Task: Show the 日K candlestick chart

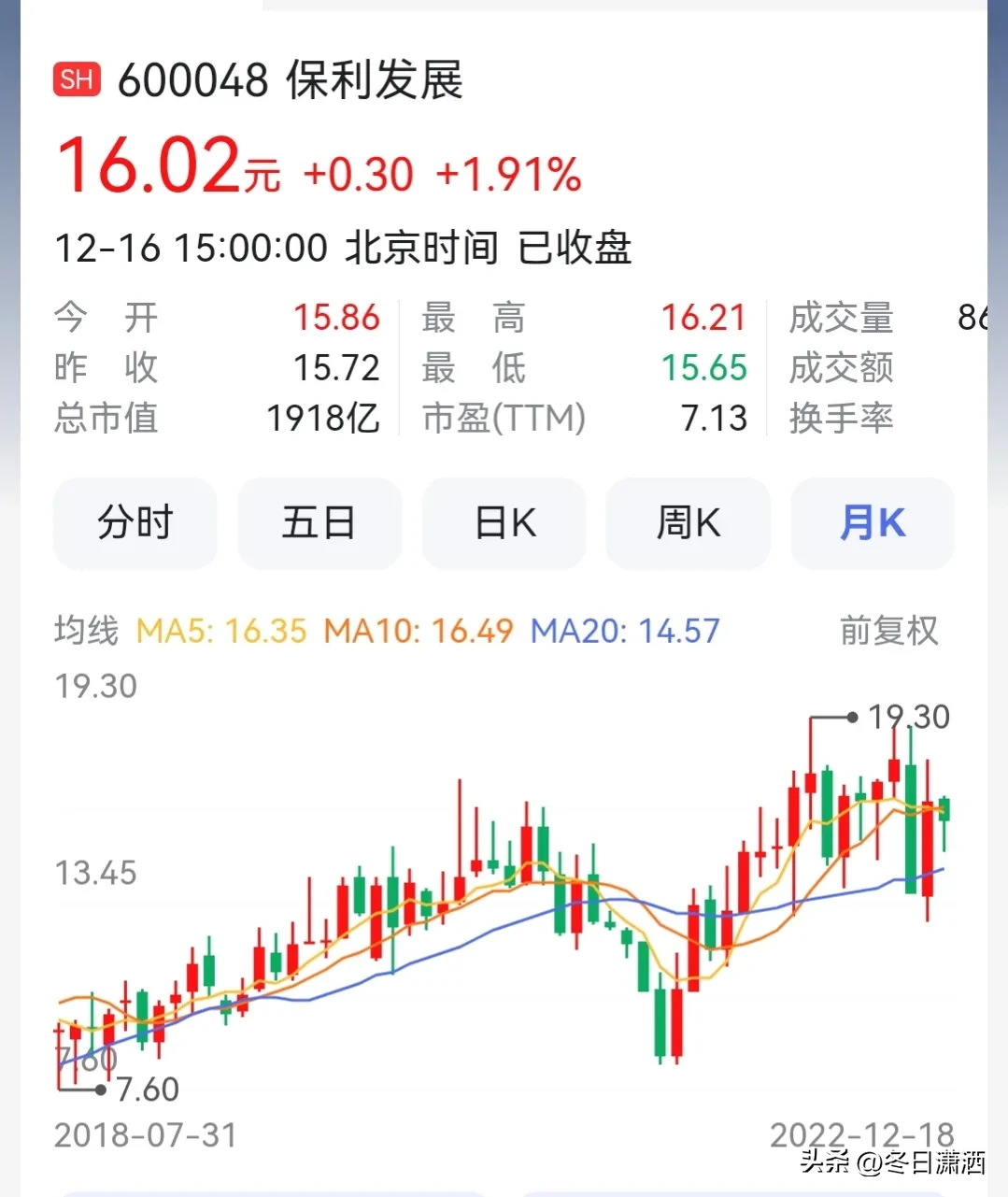Action: pos(504,523)
